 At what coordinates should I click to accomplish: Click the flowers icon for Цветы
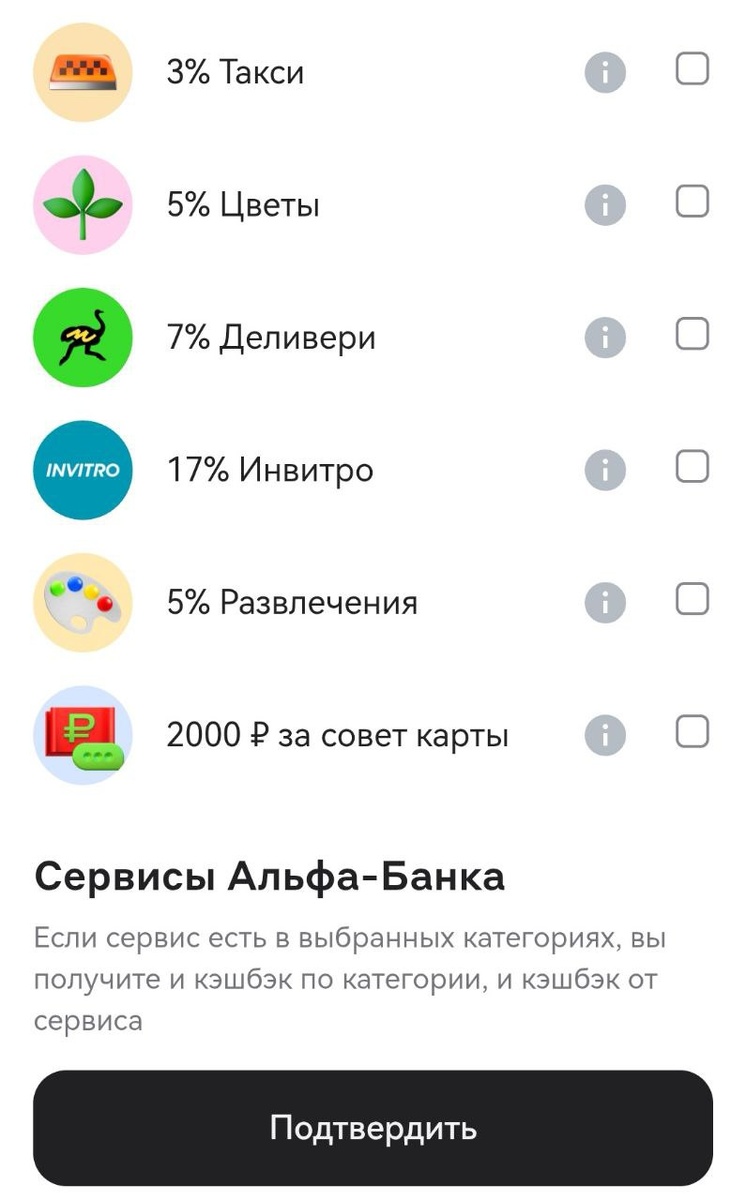click(82, 204)
